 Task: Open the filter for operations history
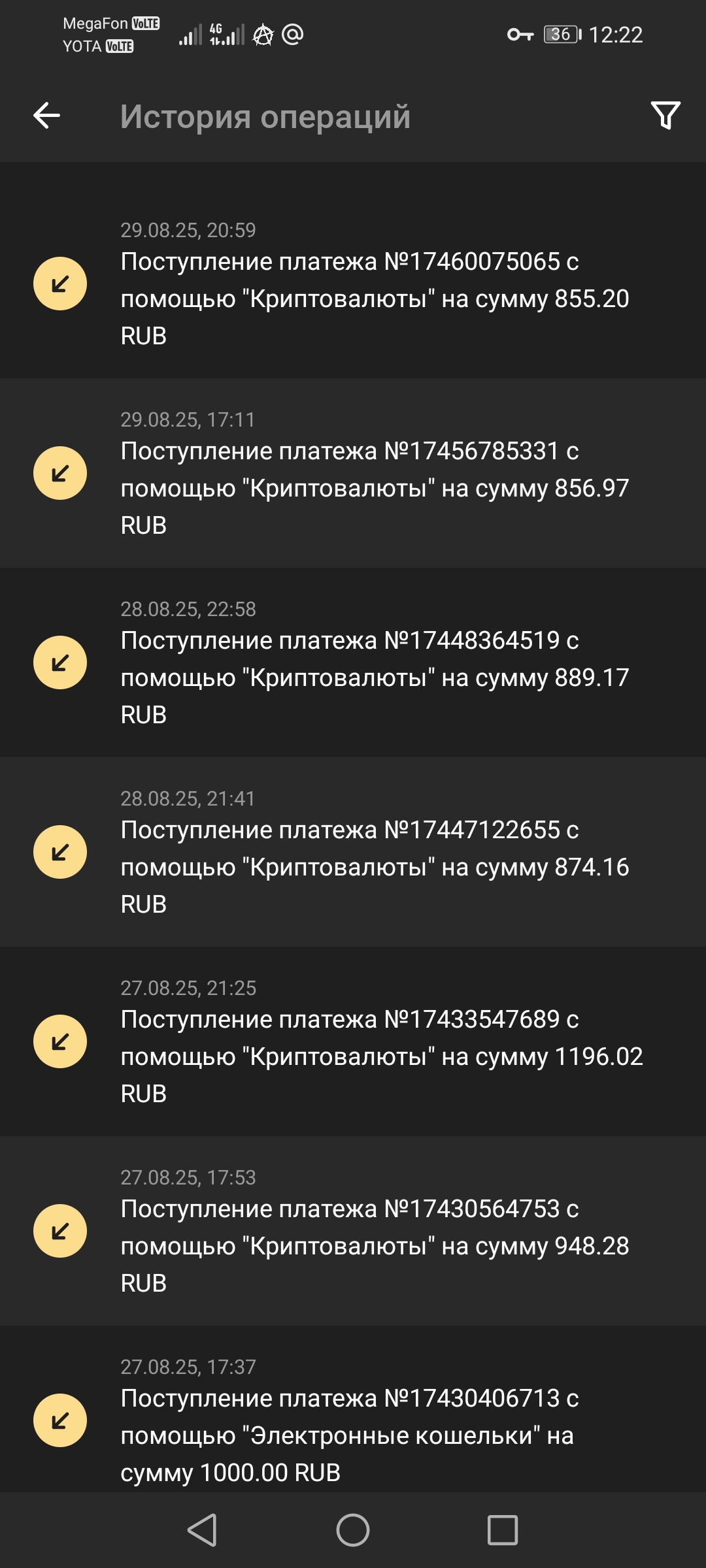coord(665,116)
